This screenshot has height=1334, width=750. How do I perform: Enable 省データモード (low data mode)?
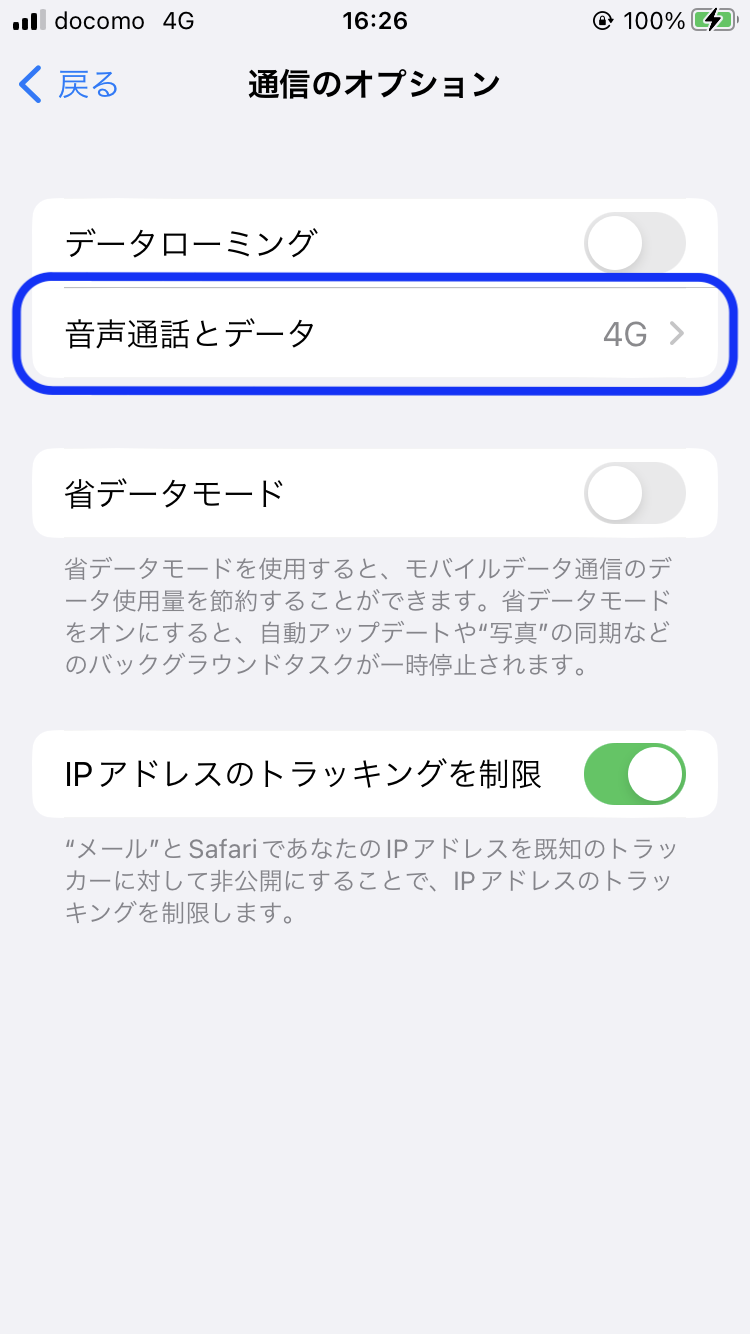(636, 493)
